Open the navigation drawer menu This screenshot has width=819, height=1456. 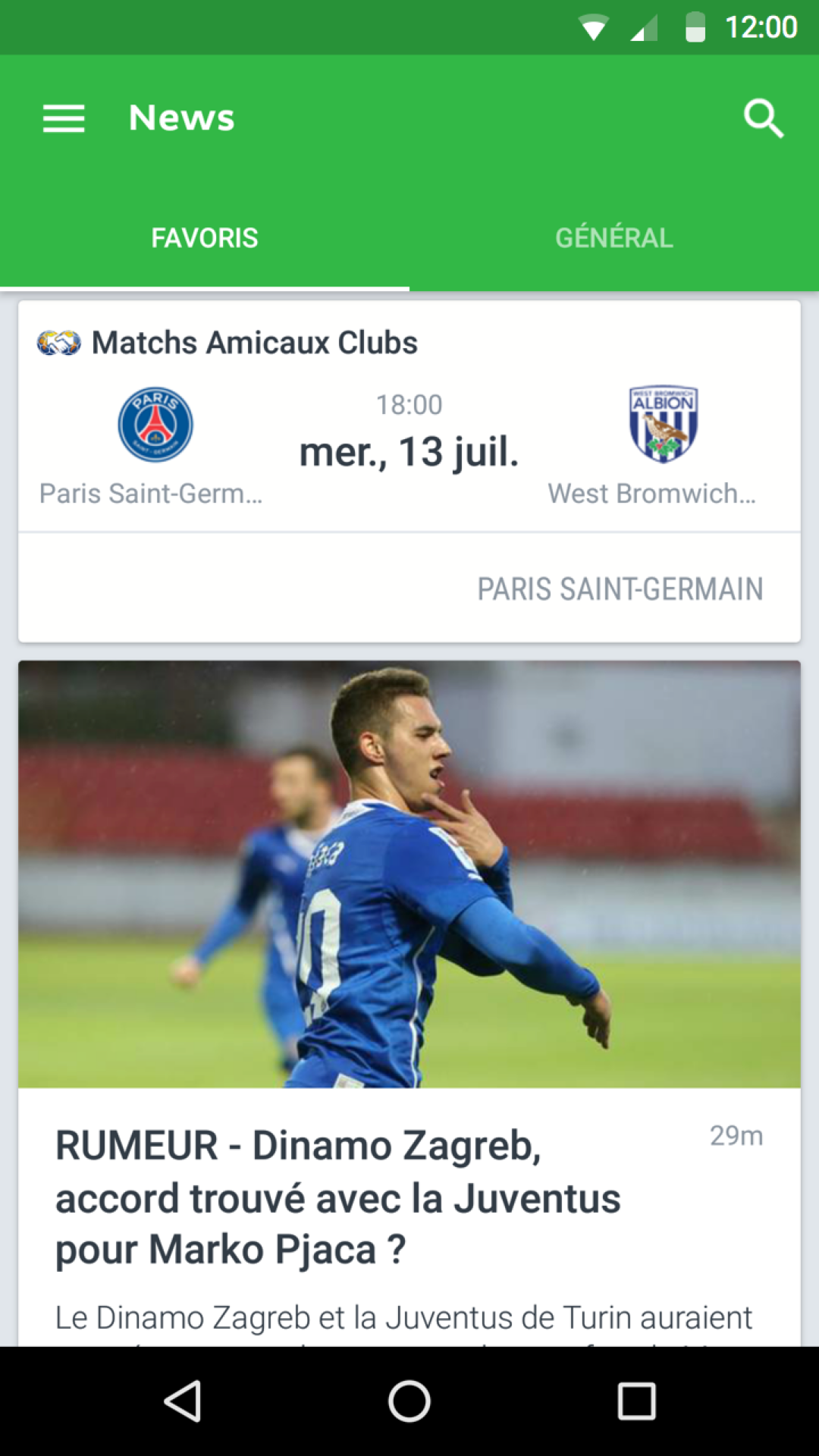tap(64, 119)
